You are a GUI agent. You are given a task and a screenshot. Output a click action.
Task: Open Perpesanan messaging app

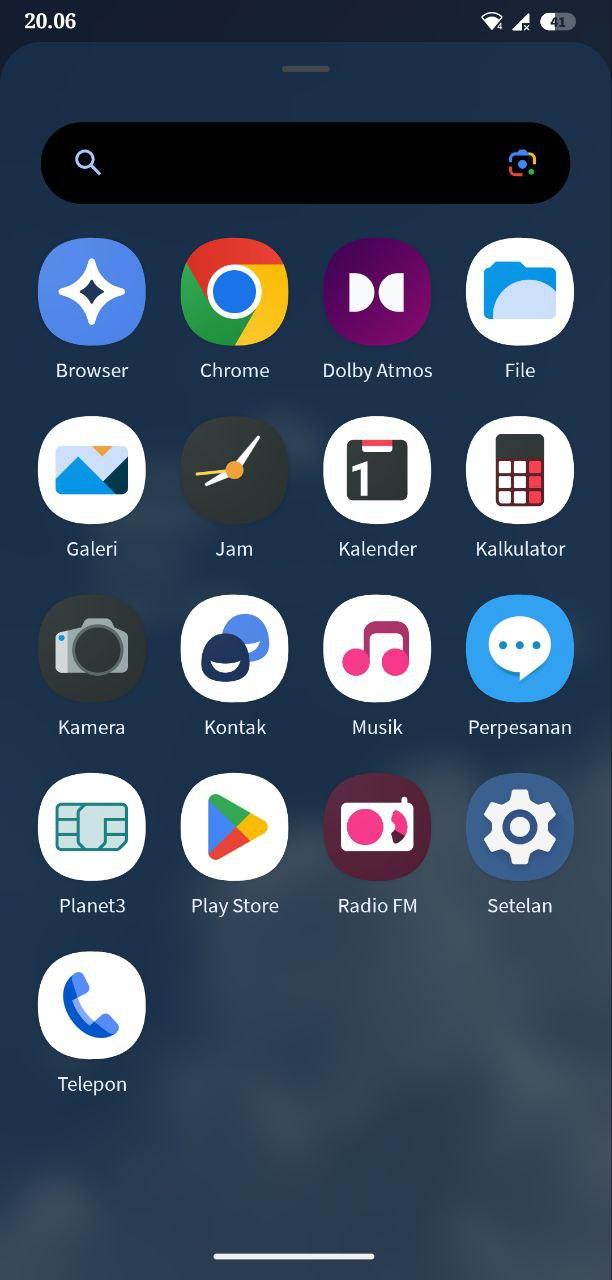[520, 649]
